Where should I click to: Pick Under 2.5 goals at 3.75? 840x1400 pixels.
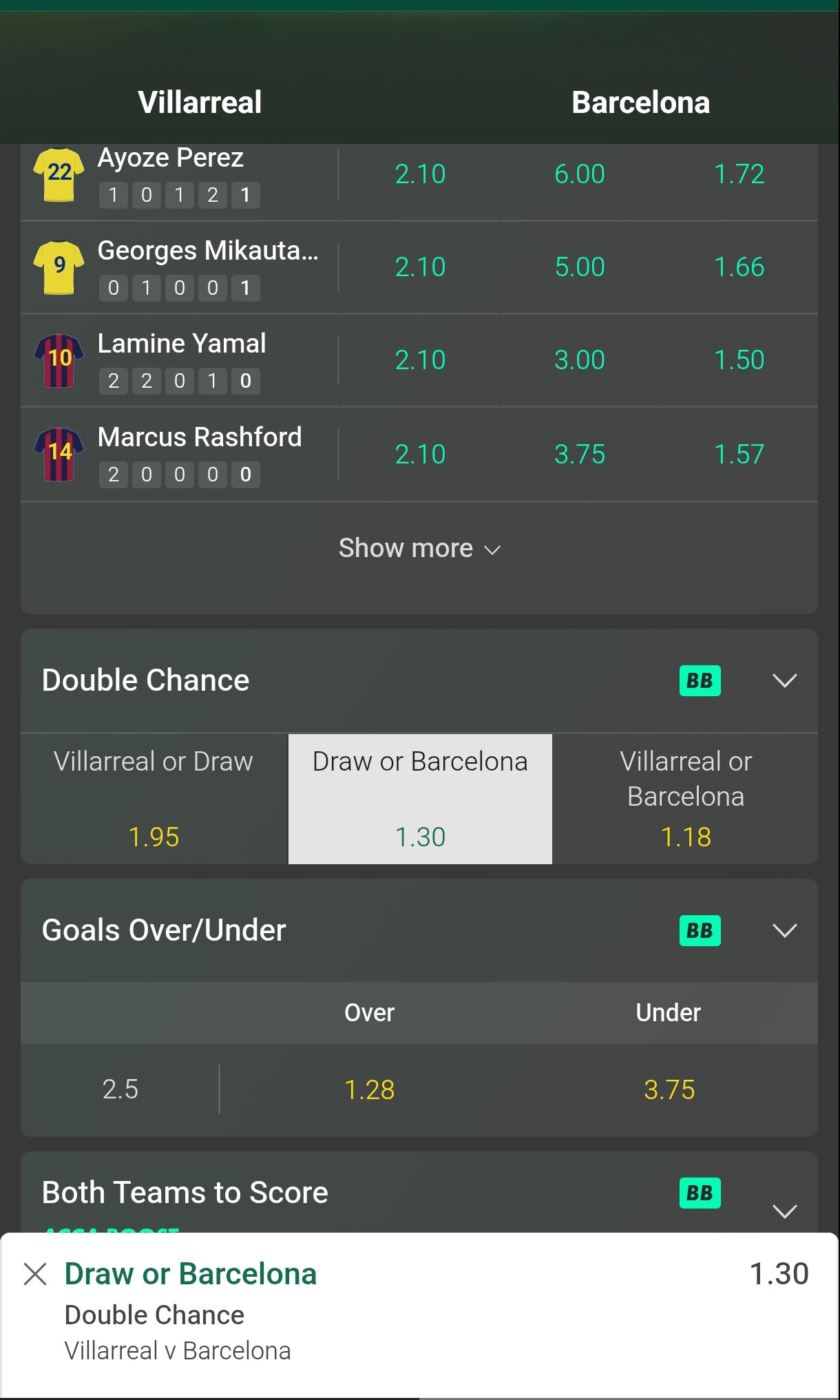pos(669,1090)
